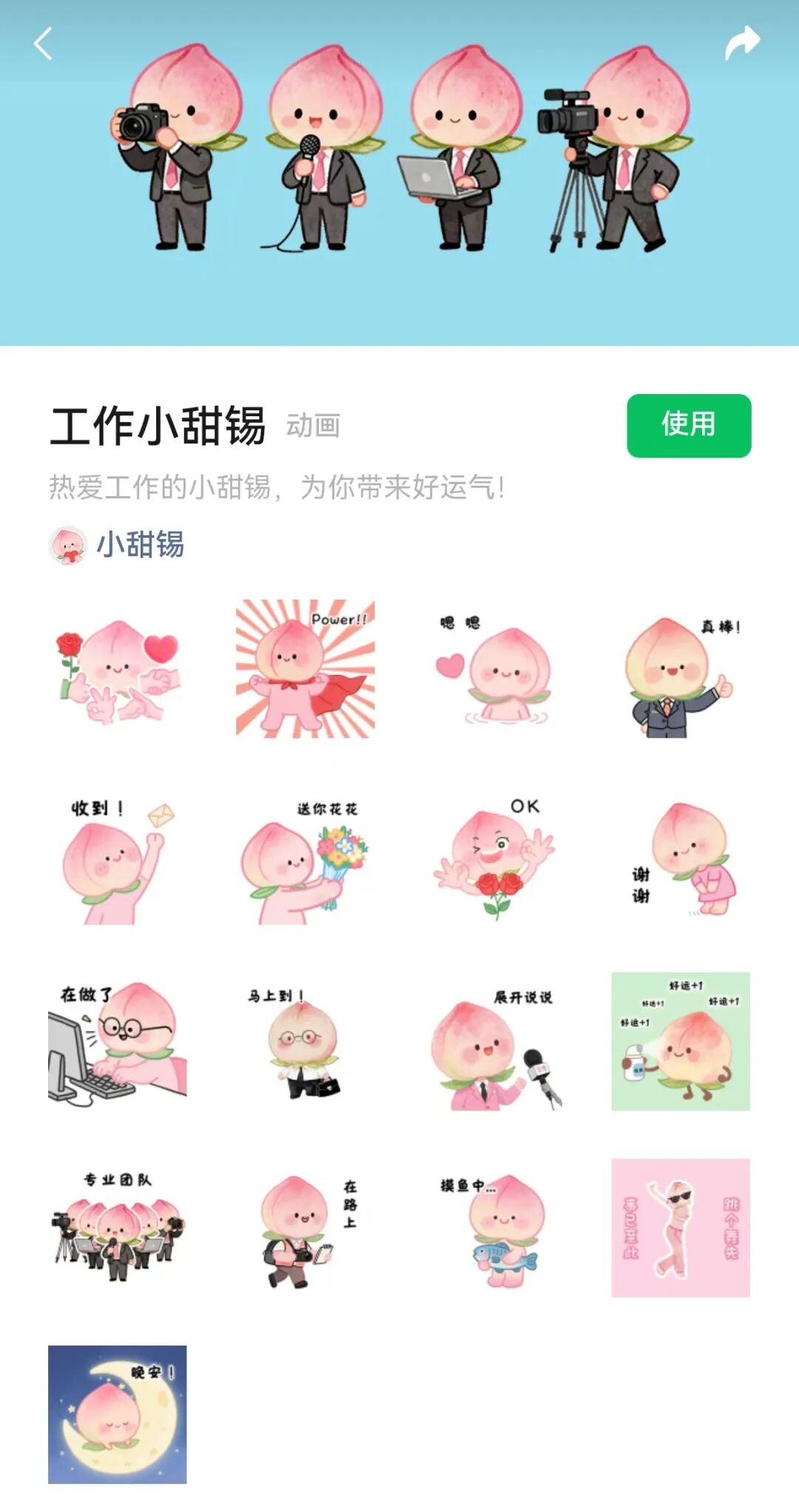View the OK sticker with roses
Screen dimensions: 799x1512
pyautogui.click(x=493, y=858)
